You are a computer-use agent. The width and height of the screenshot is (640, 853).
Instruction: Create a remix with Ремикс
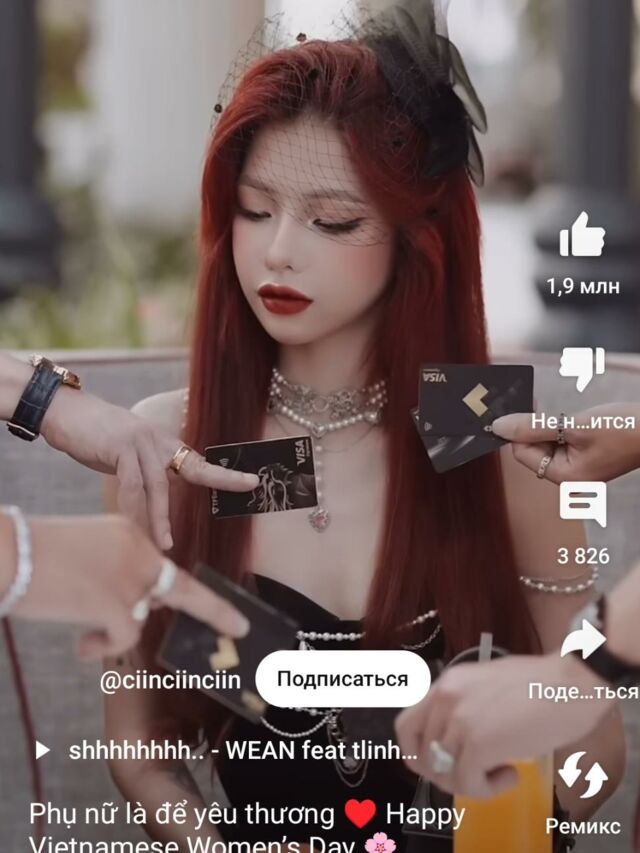[x=582, y=776]
